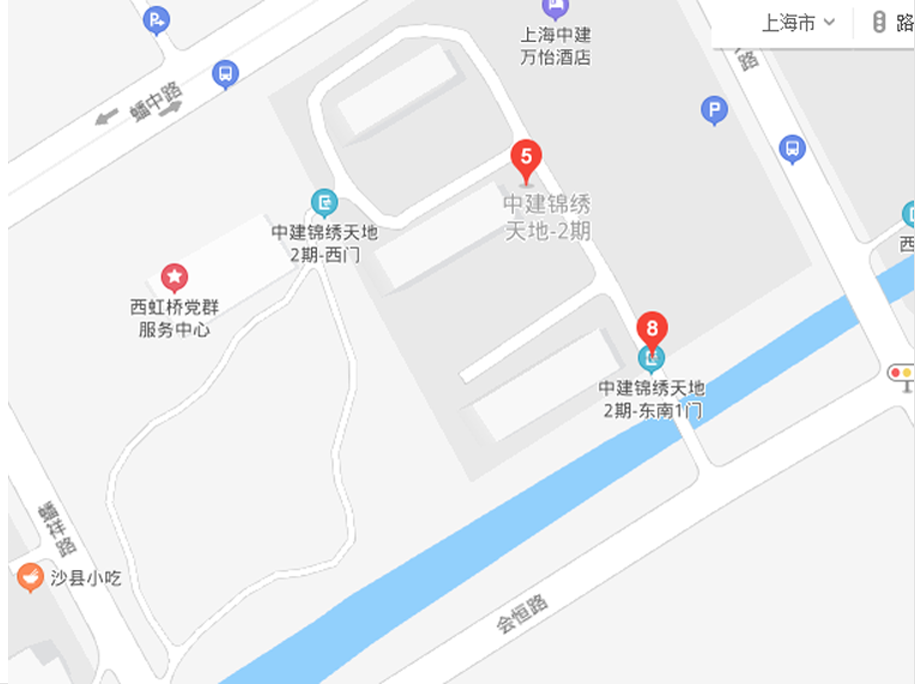Viewport: 915px width, 684px height.
Task: Select red marker number 5
Action: point(526,158)
